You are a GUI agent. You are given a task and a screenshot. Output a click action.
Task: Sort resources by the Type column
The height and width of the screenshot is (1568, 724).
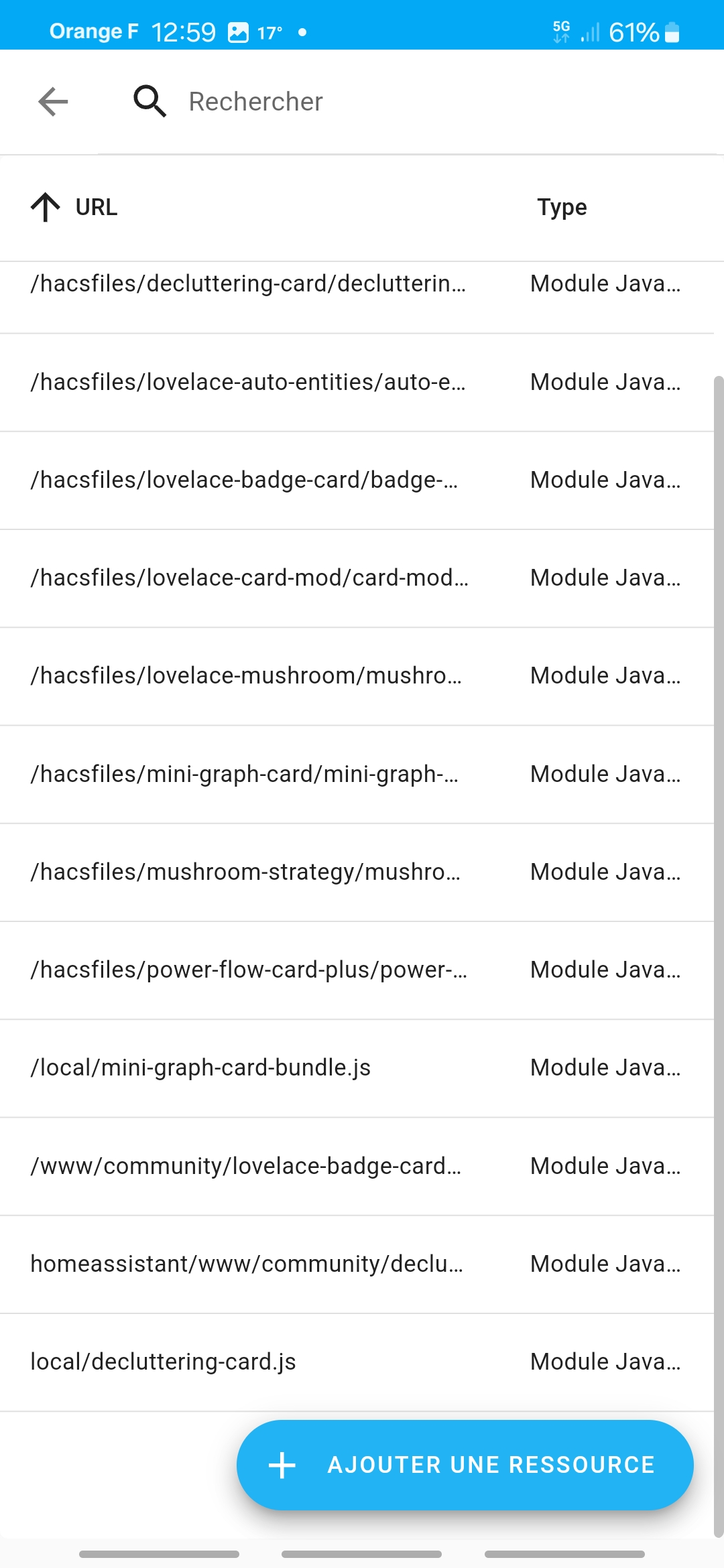(562, 208)
